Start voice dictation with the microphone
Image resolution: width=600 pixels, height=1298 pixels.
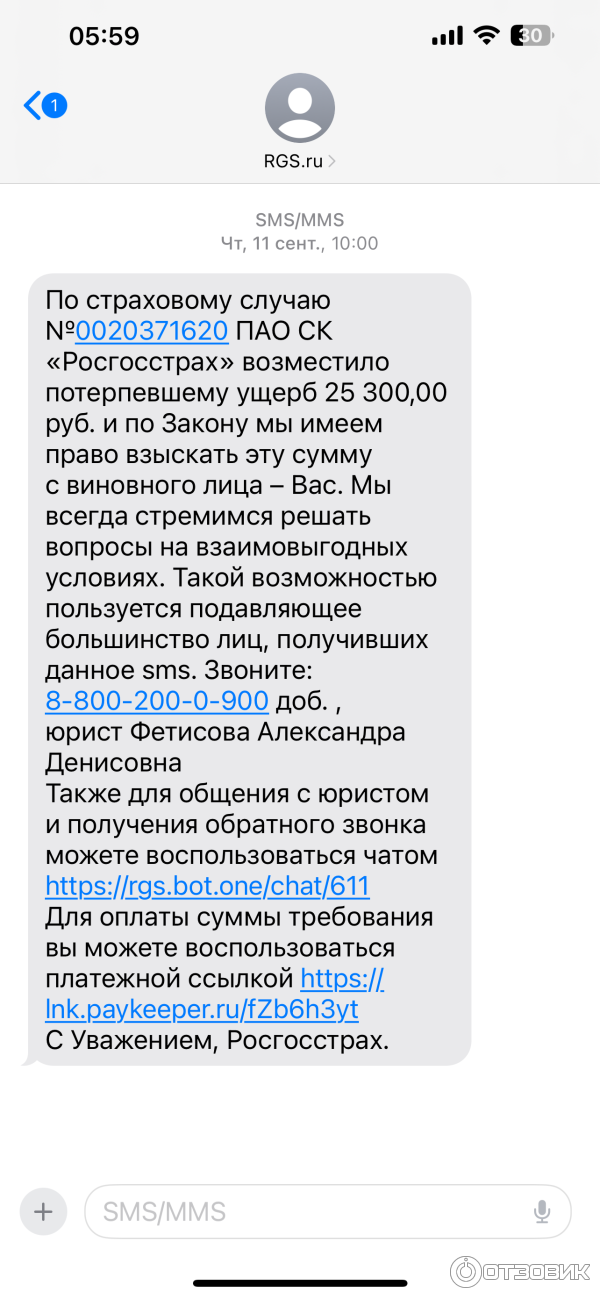542,1212
